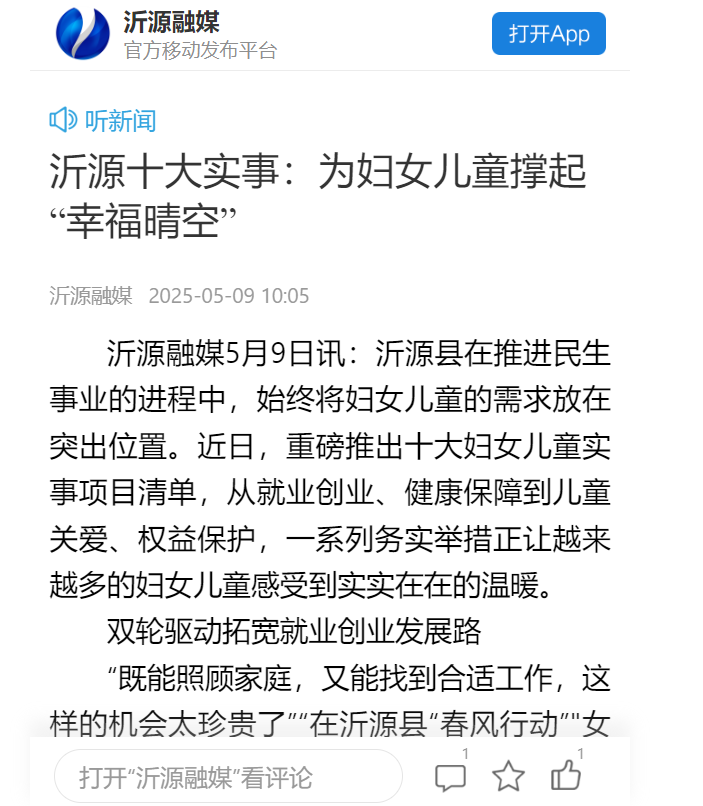Viewport: 703px width, 806px height.
Task: Tap the 打开App button
Action: tap(548, 34)
